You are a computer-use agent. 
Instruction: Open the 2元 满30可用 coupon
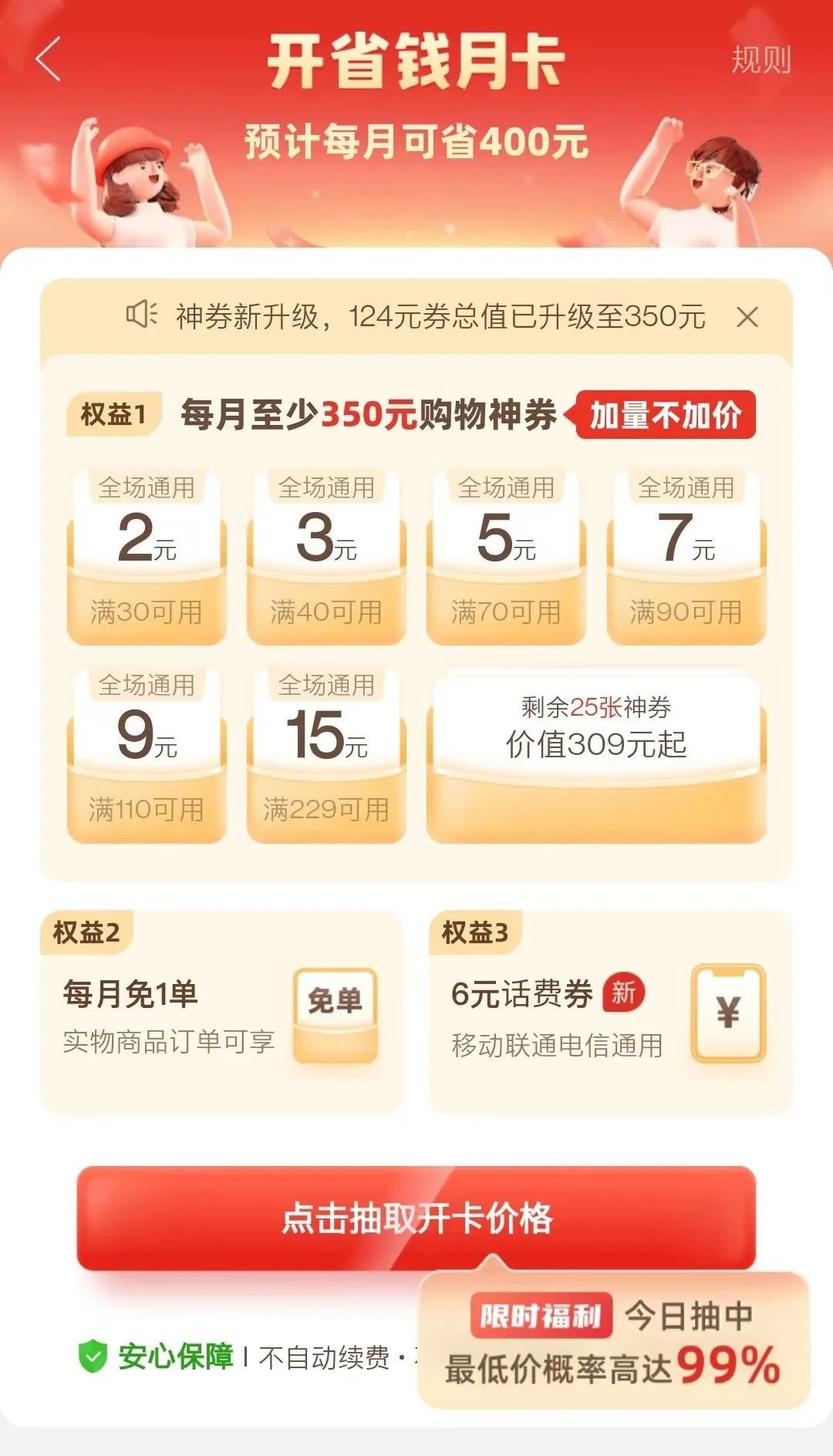[147, 558]
